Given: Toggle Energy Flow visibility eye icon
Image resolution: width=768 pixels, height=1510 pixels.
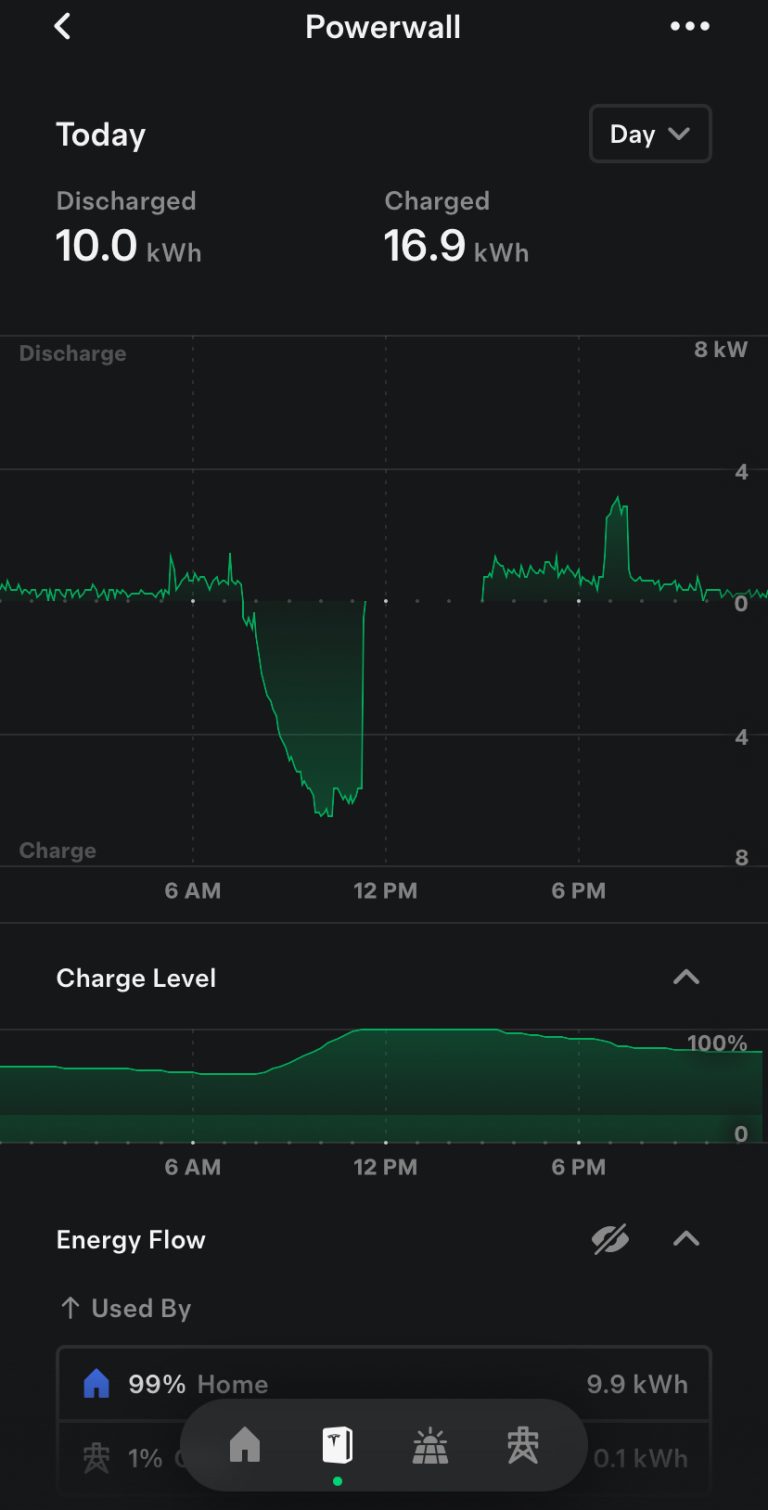Looking at the screenshot, I should (x=610, y=1240).
